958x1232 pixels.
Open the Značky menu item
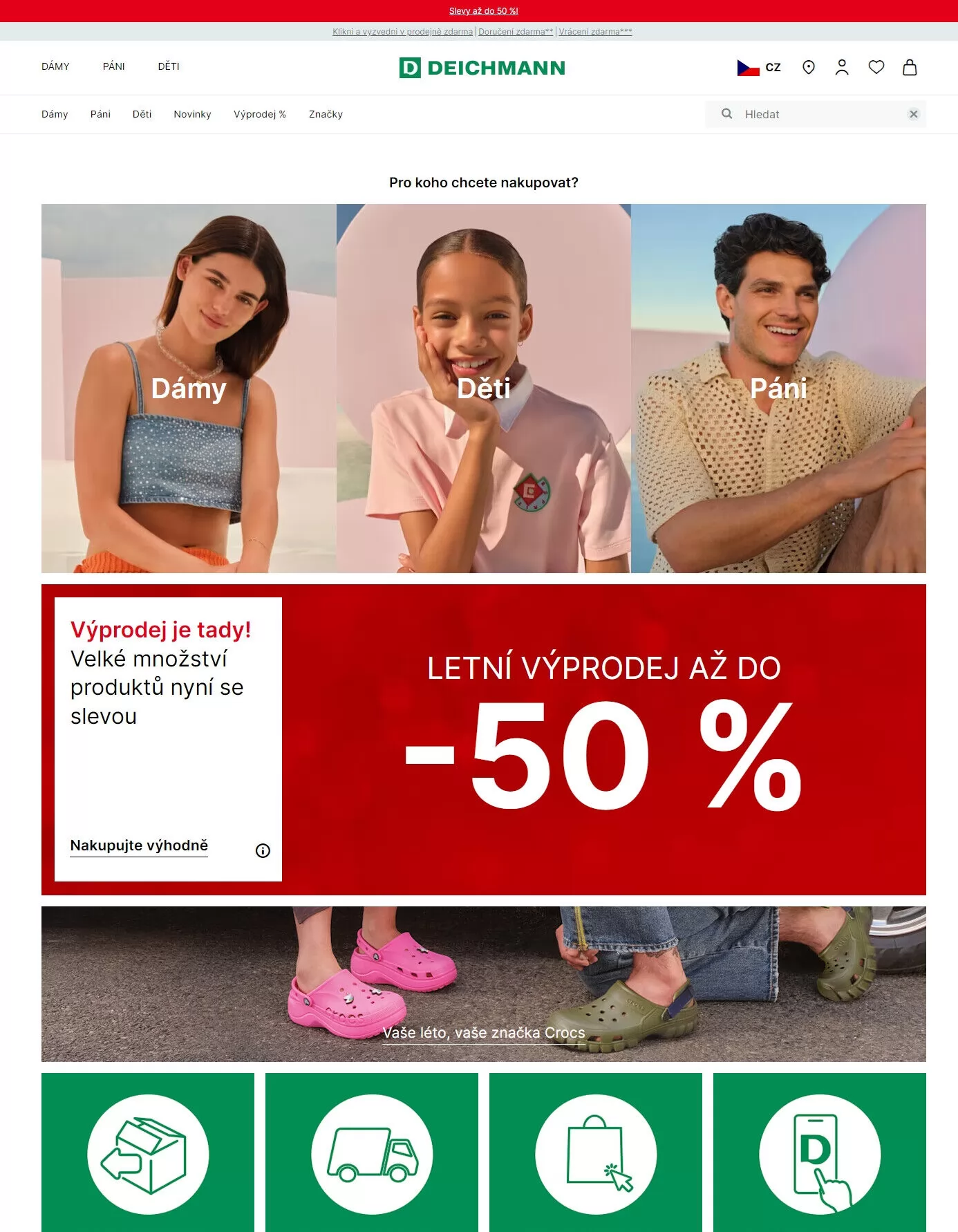[x=326, y=114]
